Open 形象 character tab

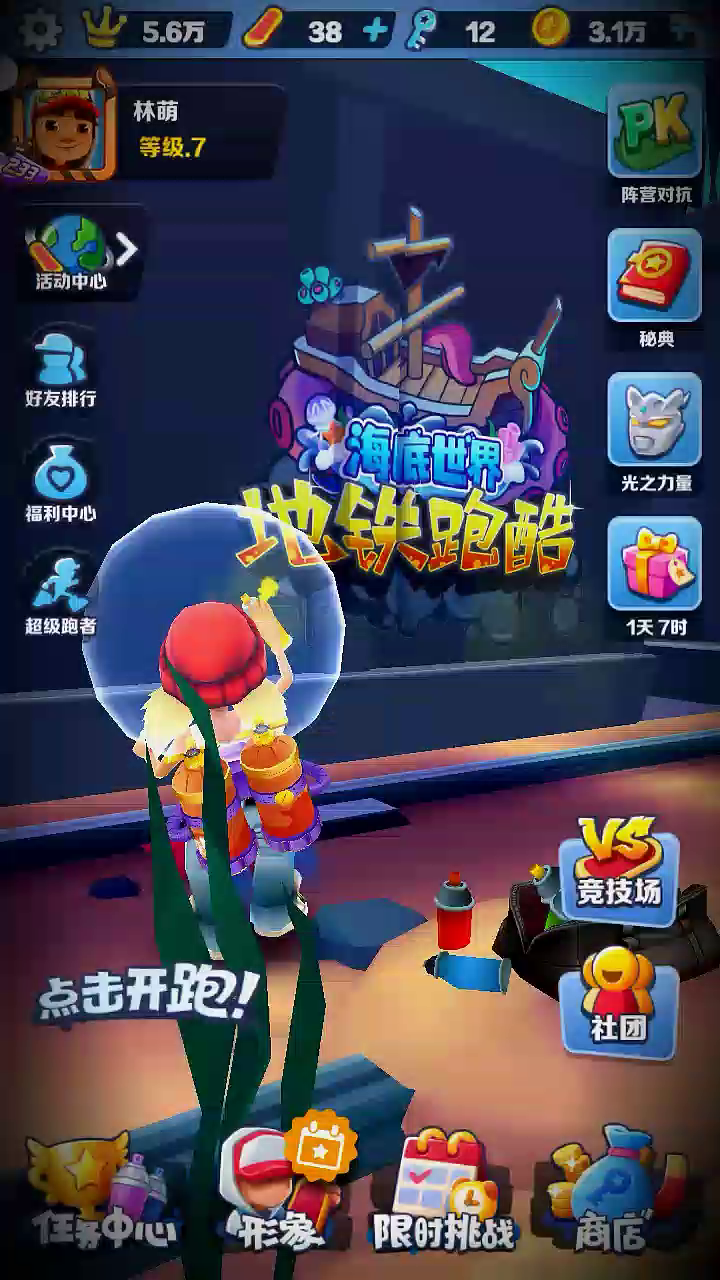coord(275,1191)
